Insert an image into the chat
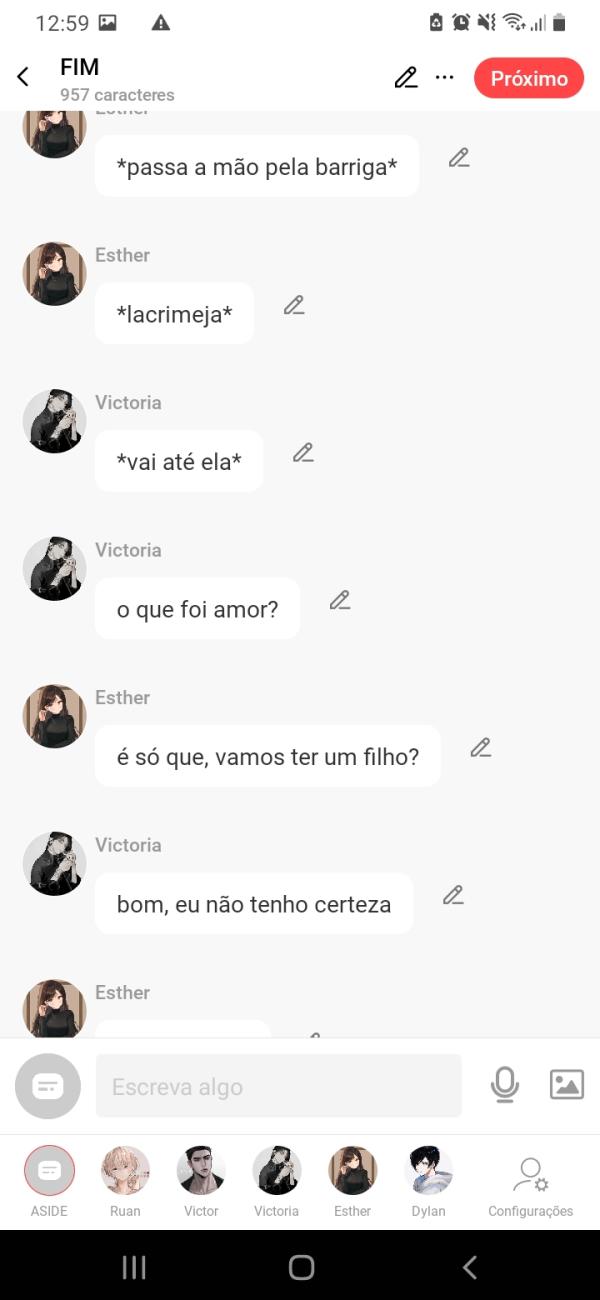Image resolution: width=600 pixels, height=1300 pixels. (566, 1085)
